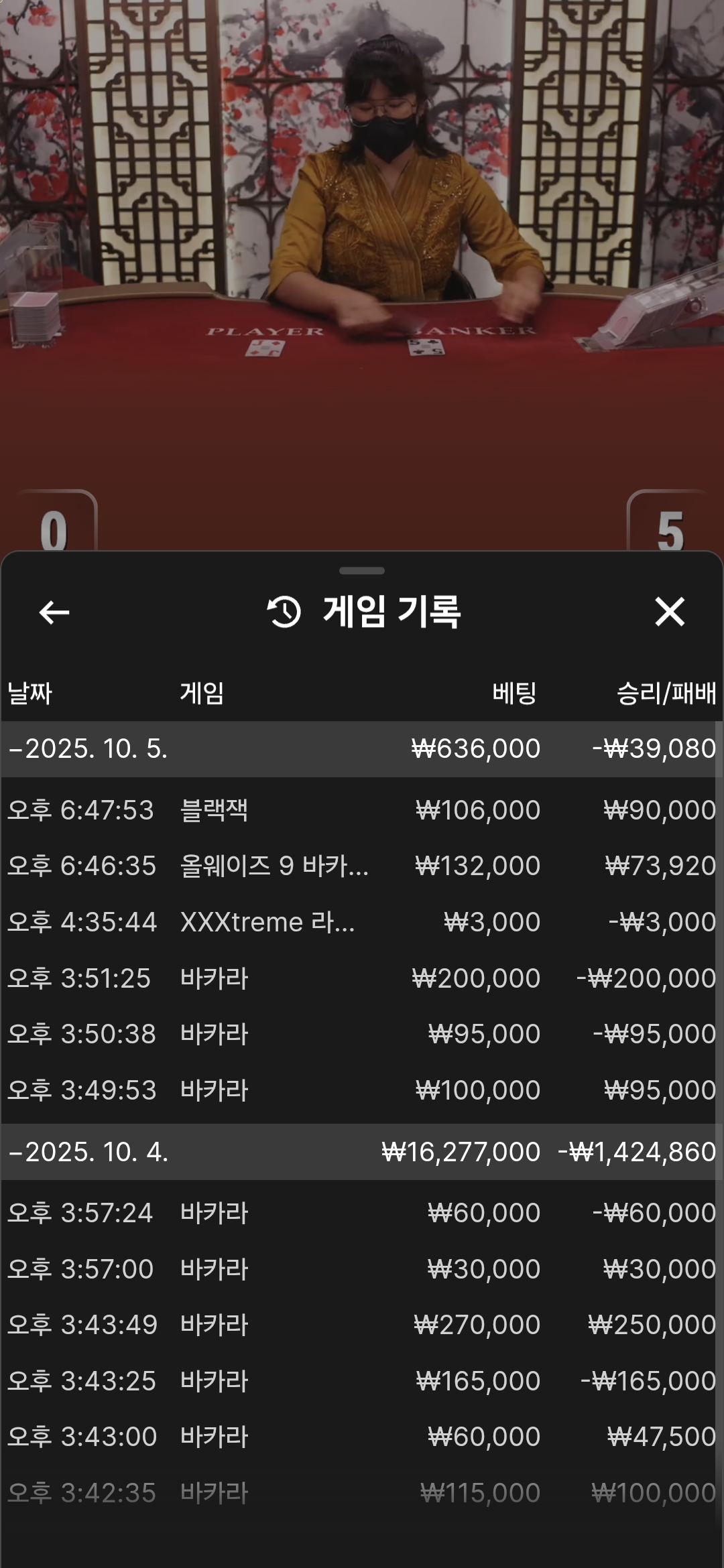Open the 바카라 record at 3:43:00
The height and width of the screenshot is (1568, 724).
pyautogui.click(x=361, y=1437)
